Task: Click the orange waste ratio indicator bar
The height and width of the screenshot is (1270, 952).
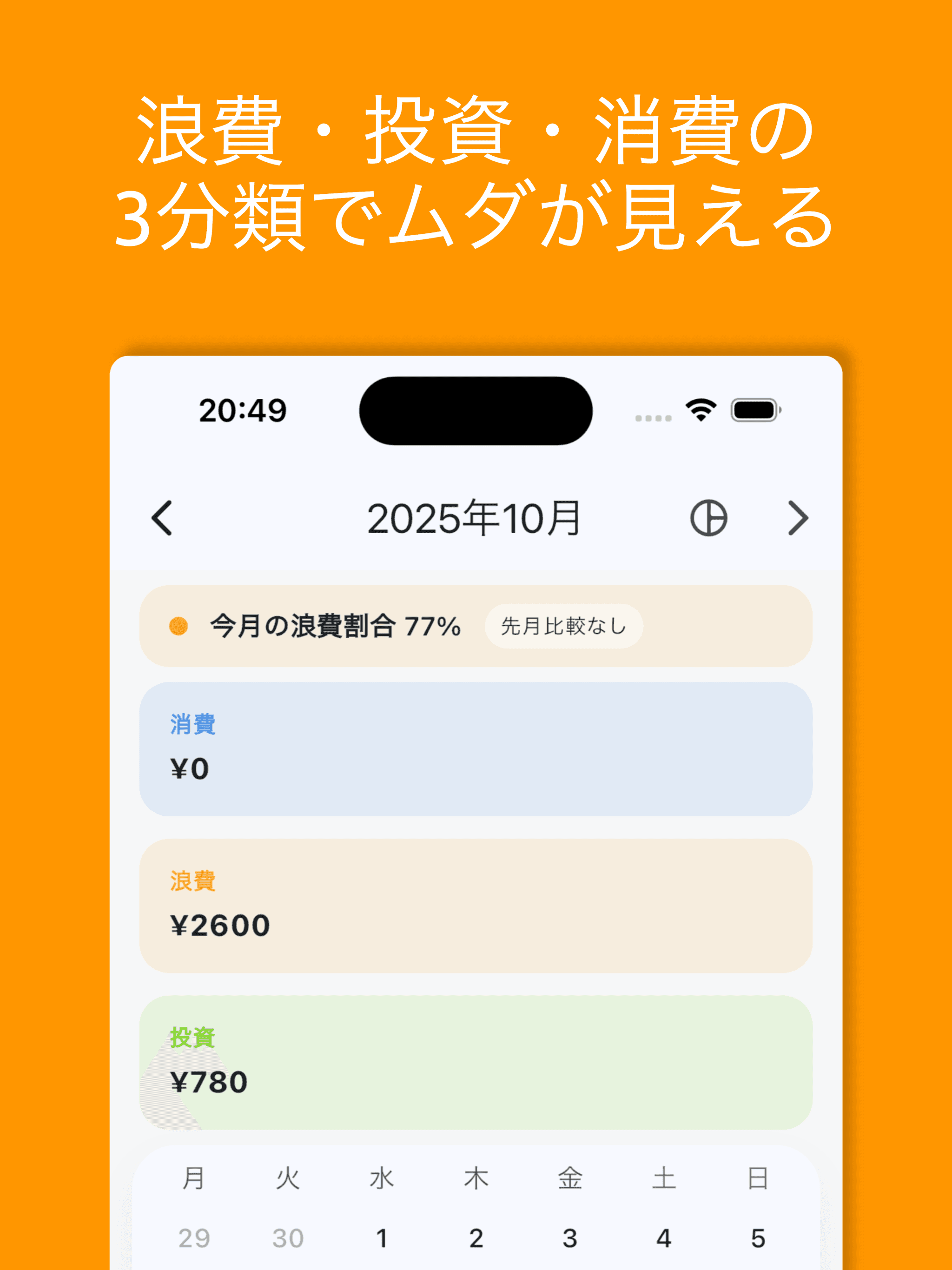Action: (476, 627)
